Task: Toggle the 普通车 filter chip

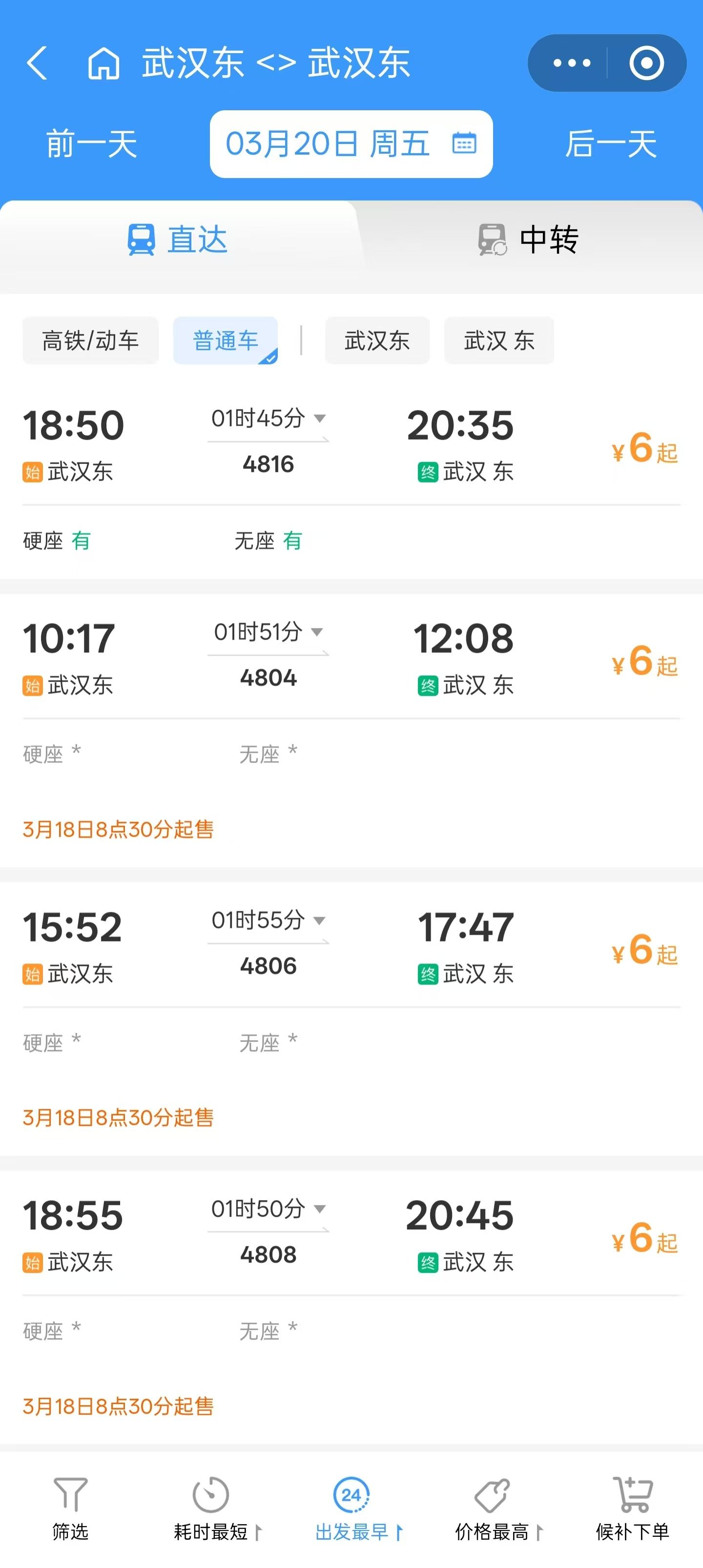Action: click(226, 341)
